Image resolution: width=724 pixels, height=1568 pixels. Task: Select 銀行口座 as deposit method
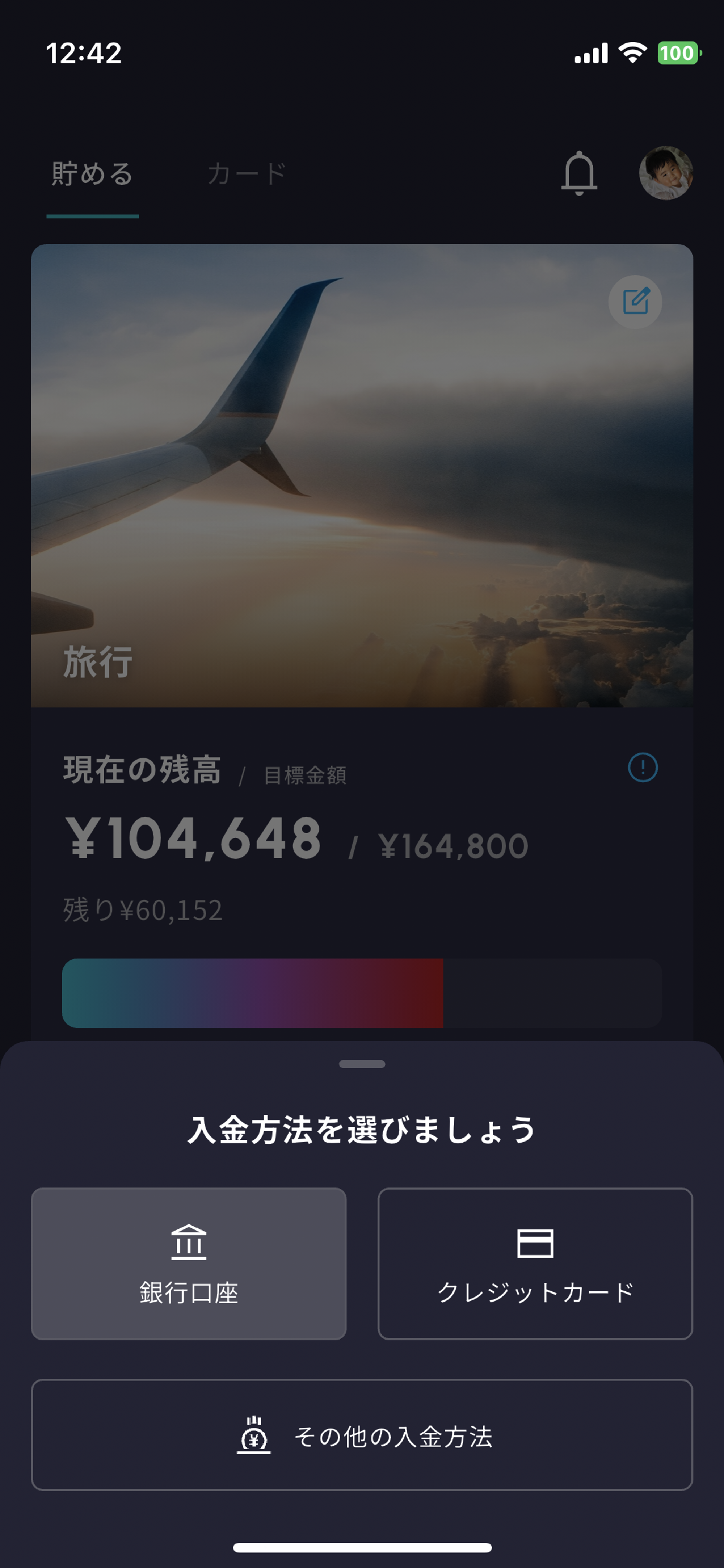[x=189, y=1263]
